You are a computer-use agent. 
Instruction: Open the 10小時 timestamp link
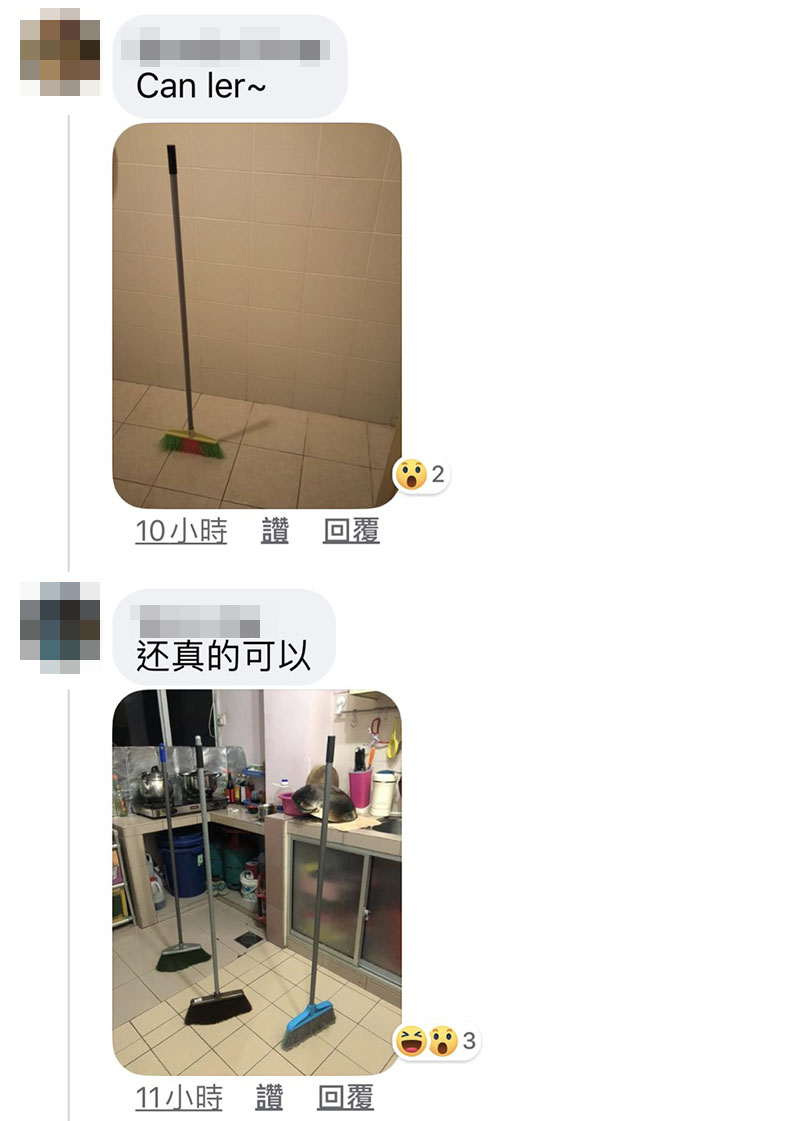pos(181,531)
